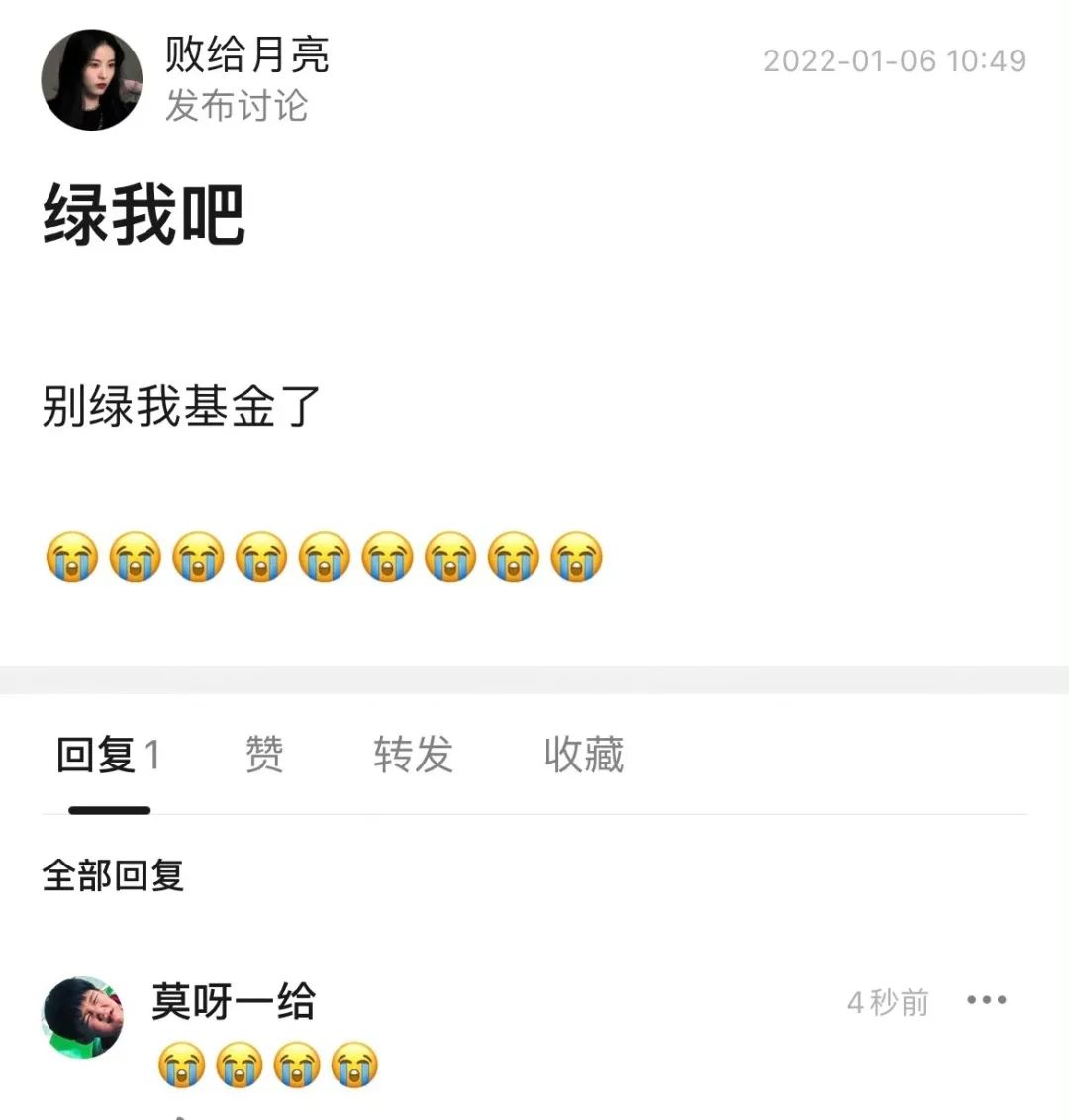Screen dimensions: 1069x1120
Task: Open 败给月亮's profile avatar
Action: [x=91, y=80]
